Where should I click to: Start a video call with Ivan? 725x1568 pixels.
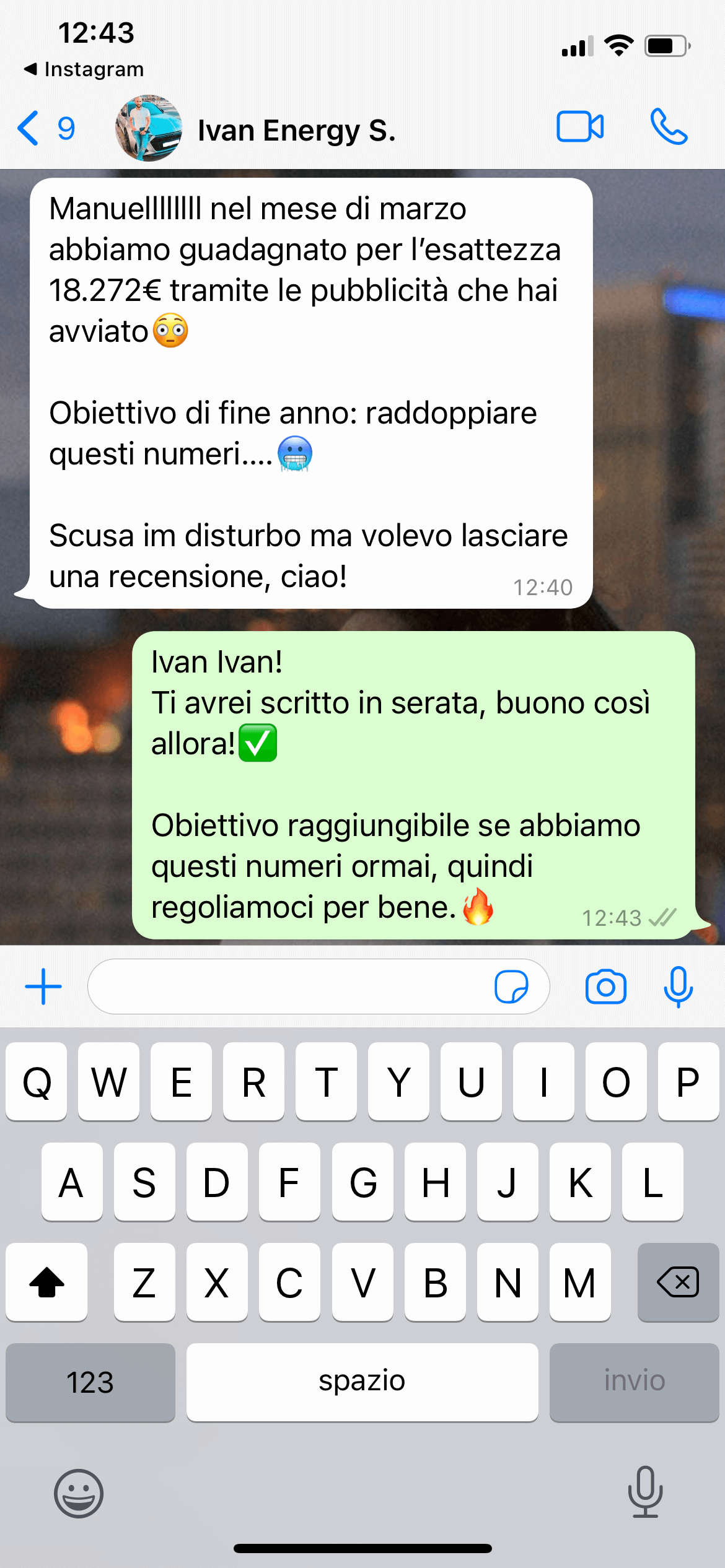pos(580,128)
